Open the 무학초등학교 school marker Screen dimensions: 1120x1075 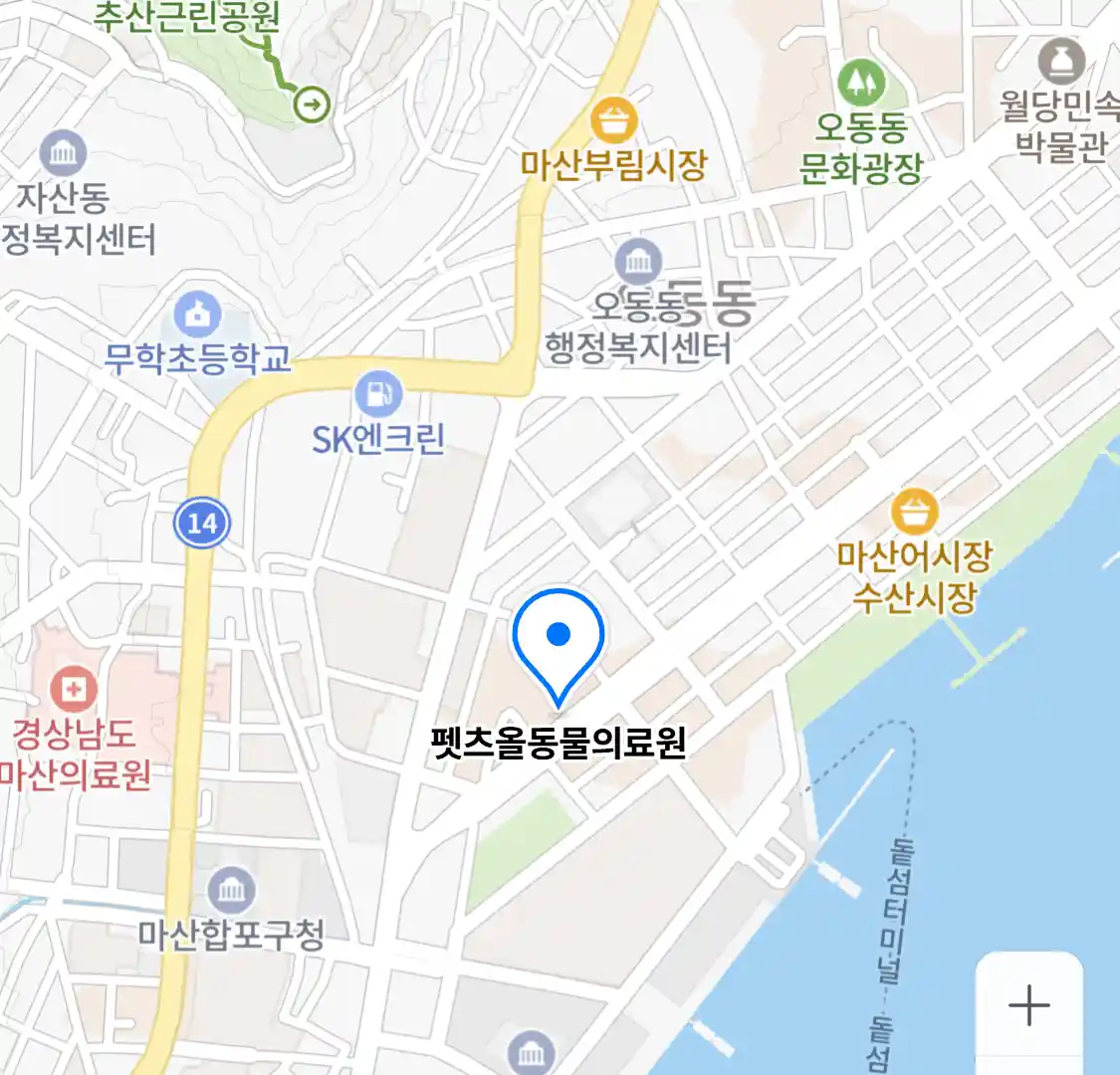[x=198, y=316]
